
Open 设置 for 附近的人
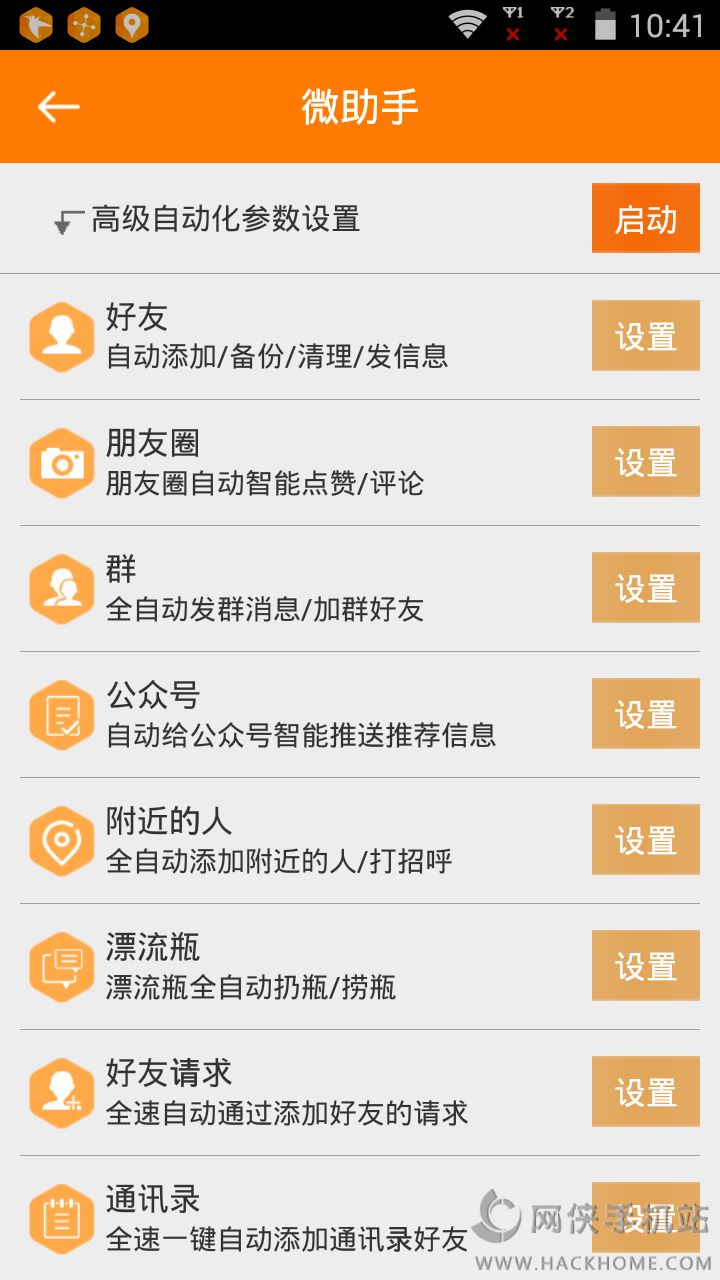click(x=645, y=840)
